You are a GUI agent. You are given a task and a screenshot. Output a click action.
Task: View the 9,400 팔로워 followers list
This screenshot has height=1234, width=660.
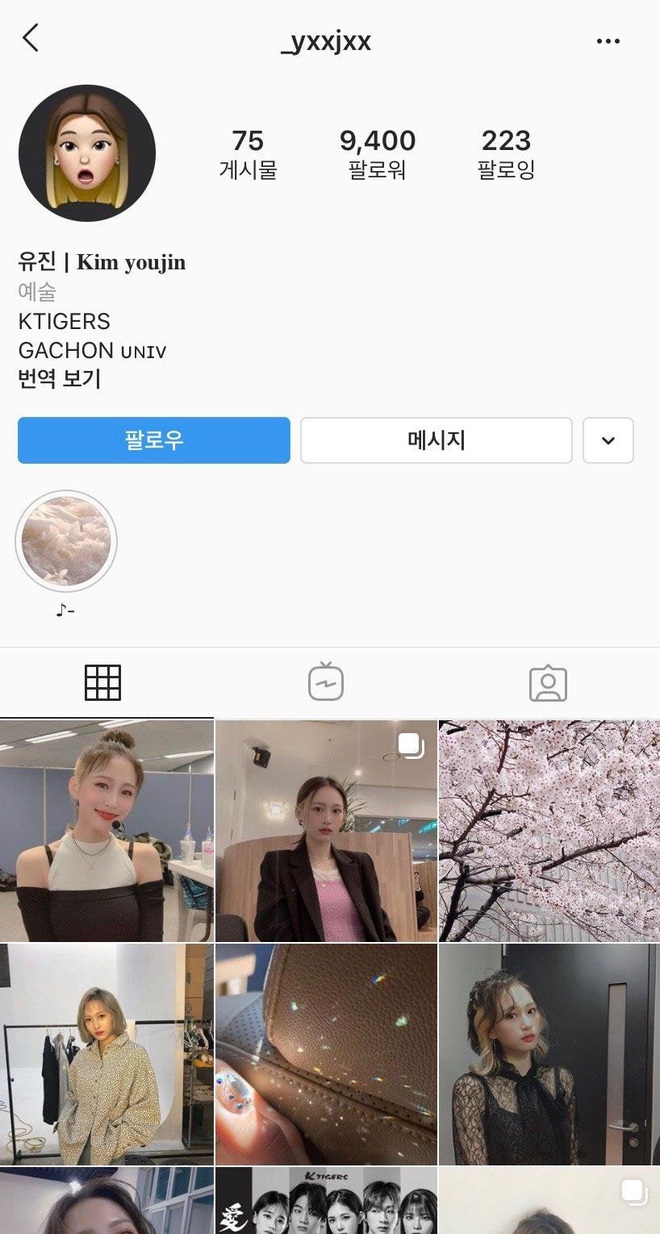(377, 155)
